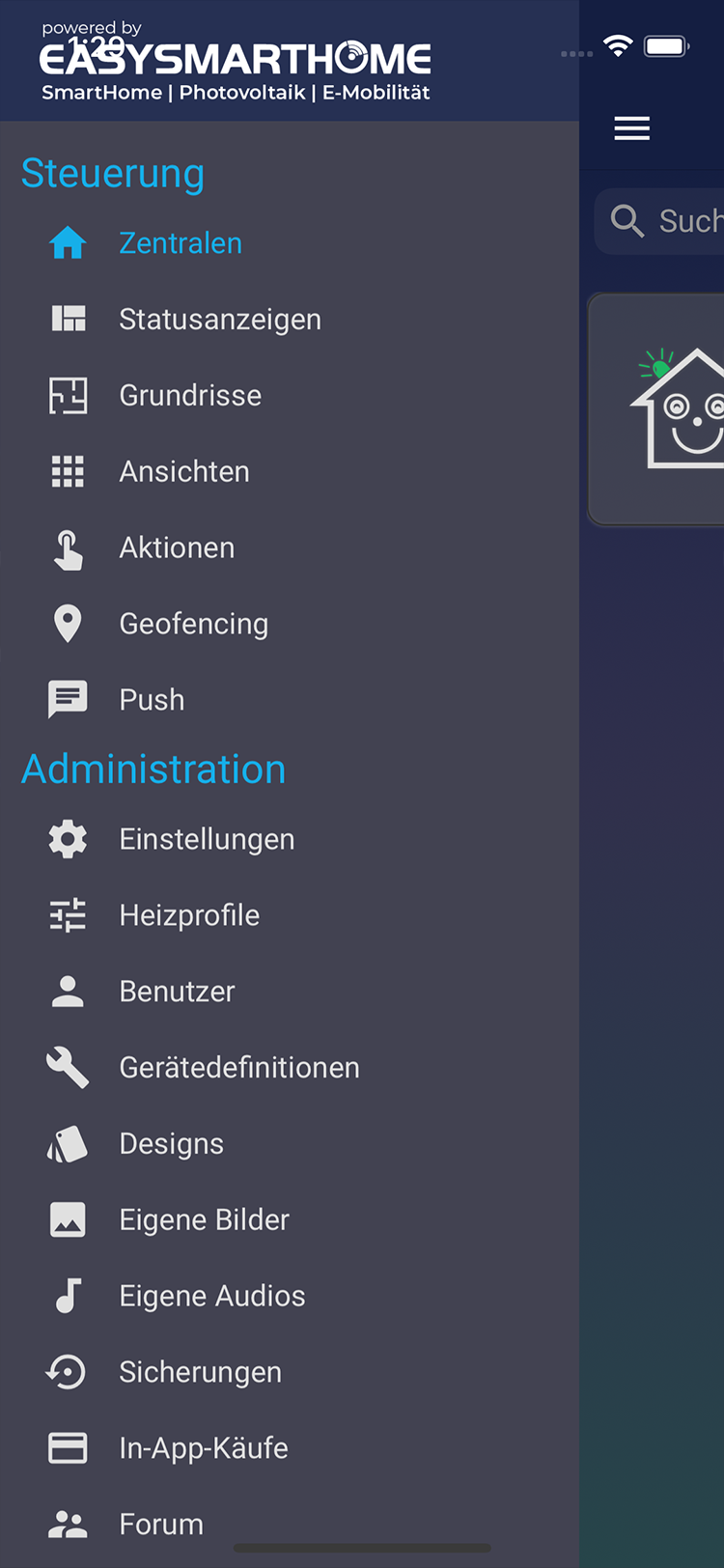
Task: Select Ansichten
Action: (290, 471)
